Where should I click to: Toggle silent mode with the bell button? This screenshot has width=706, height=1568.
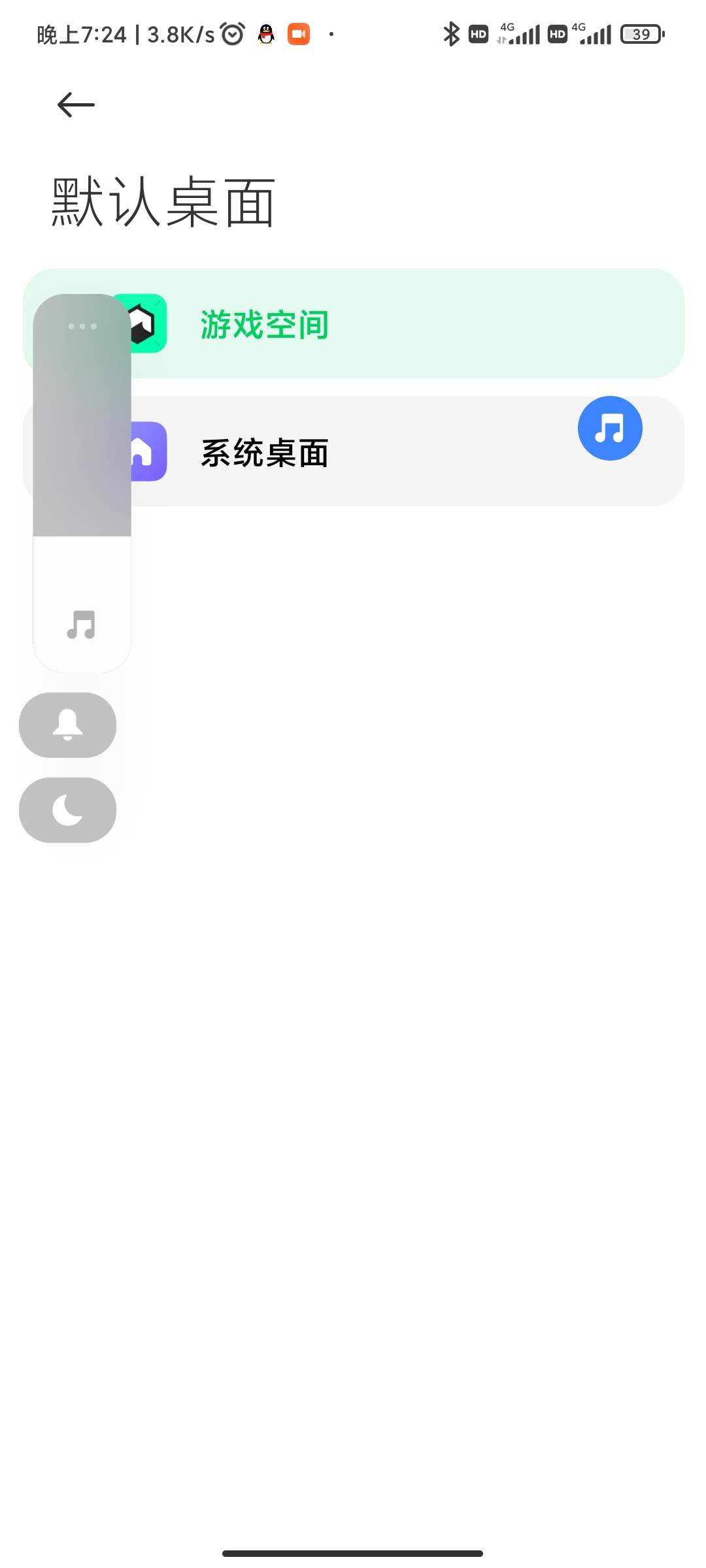pos(67,725)
